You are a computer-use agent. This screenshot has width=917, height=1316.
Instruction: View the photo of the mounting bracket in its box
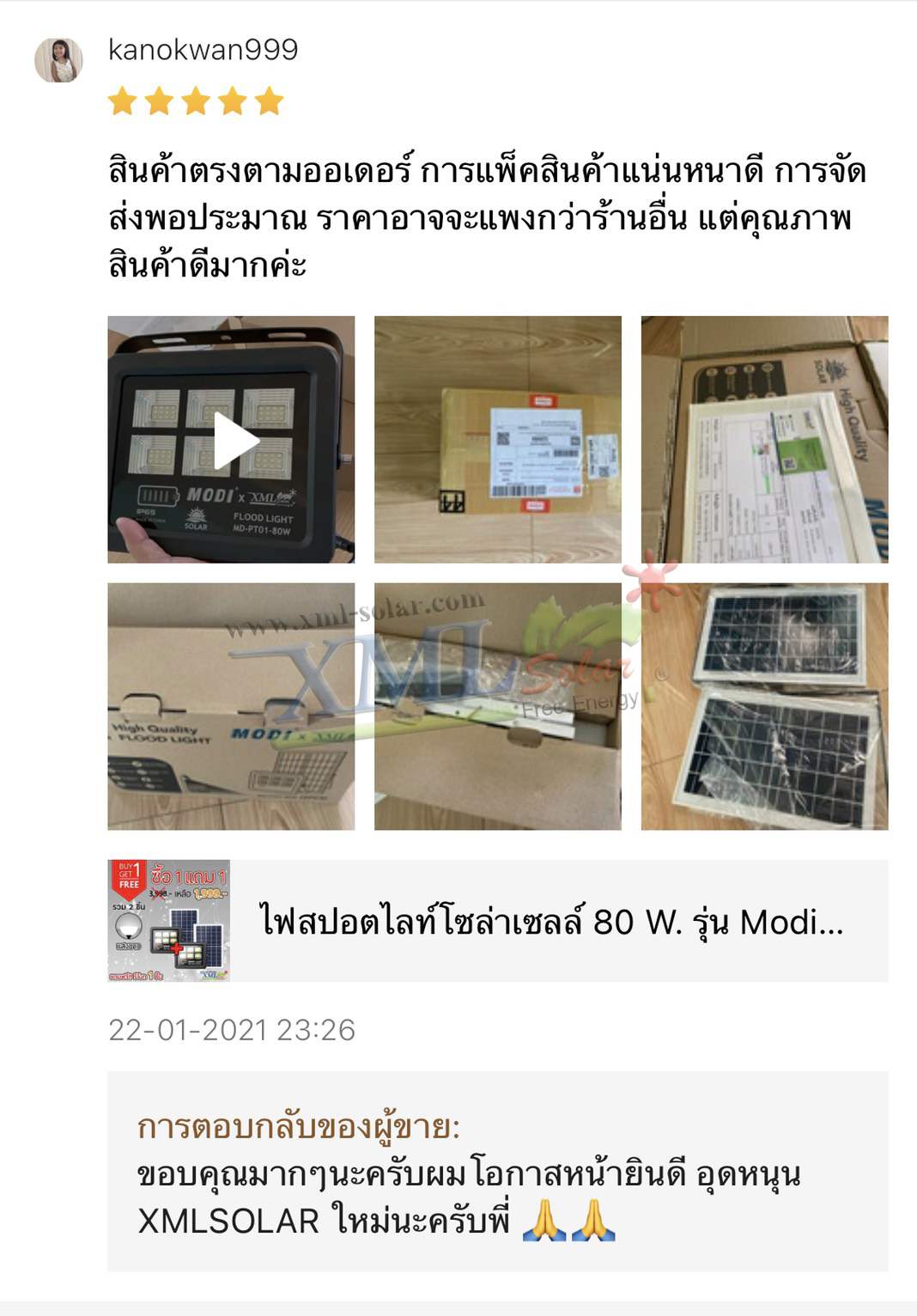[x=497, y=706]
